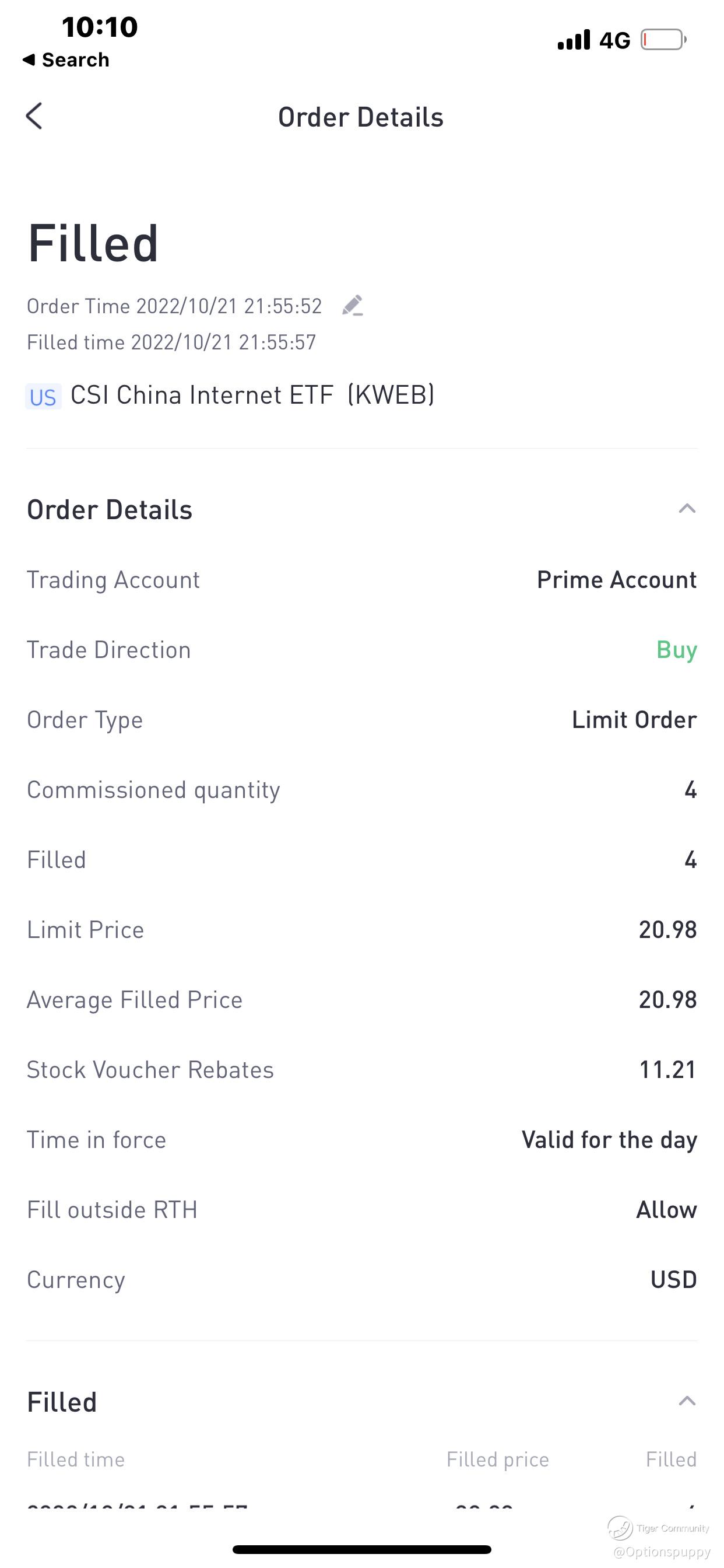Collapse the Filled section chevron
Screen dimensions: 724x1568
click(686, 1401)
